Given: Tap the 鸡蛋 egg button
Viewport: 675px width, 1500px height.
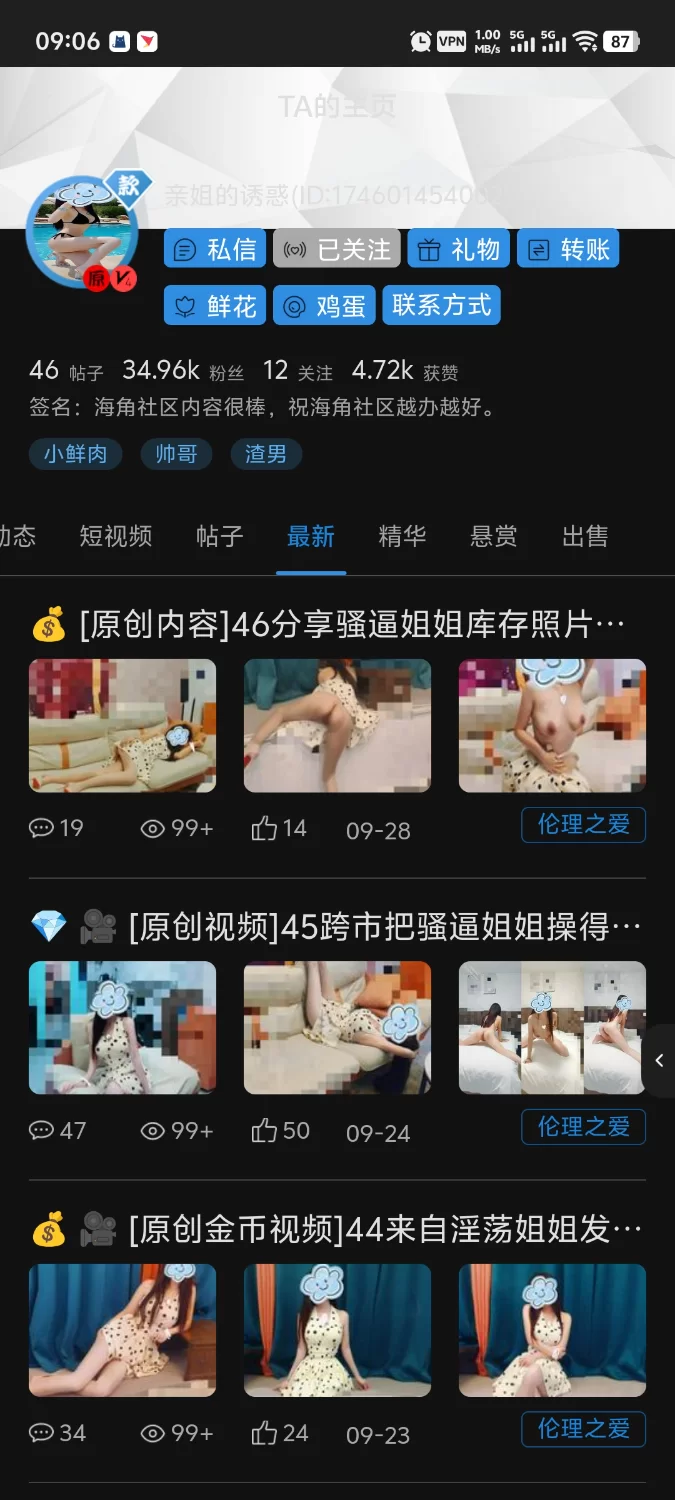Looking at the screenshot, I should [324, 306].
